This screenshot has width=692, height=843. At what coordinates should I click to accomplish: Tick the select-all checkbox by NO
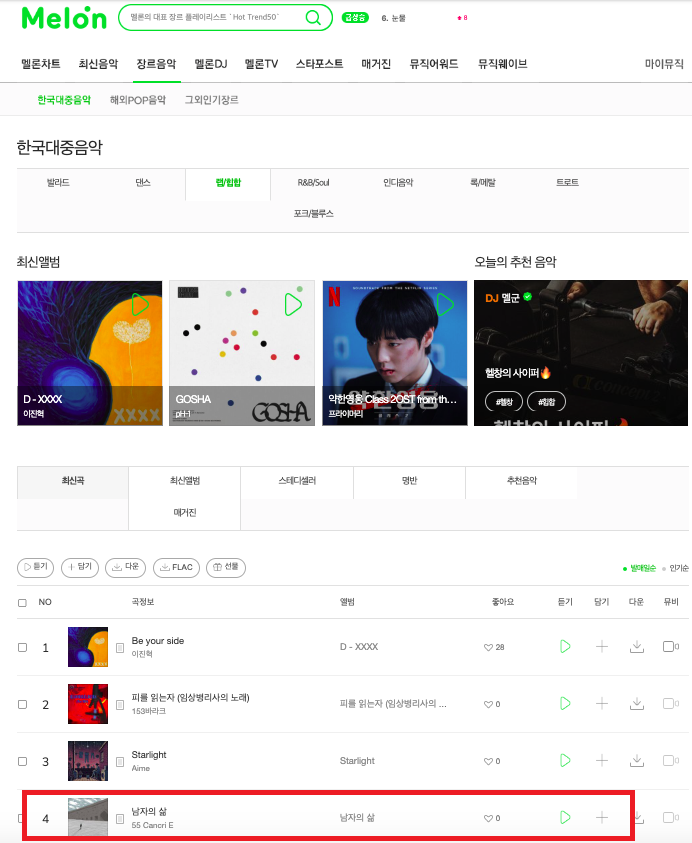point(22,603)
